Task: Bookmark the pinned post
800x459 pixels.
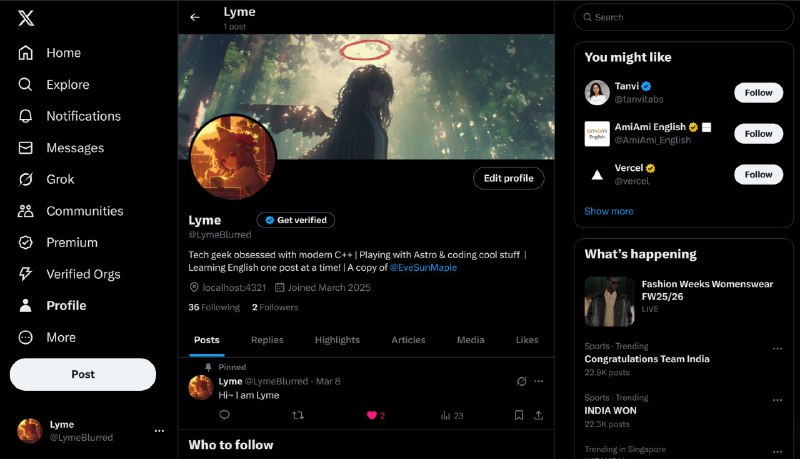Action: pos(518,415)
